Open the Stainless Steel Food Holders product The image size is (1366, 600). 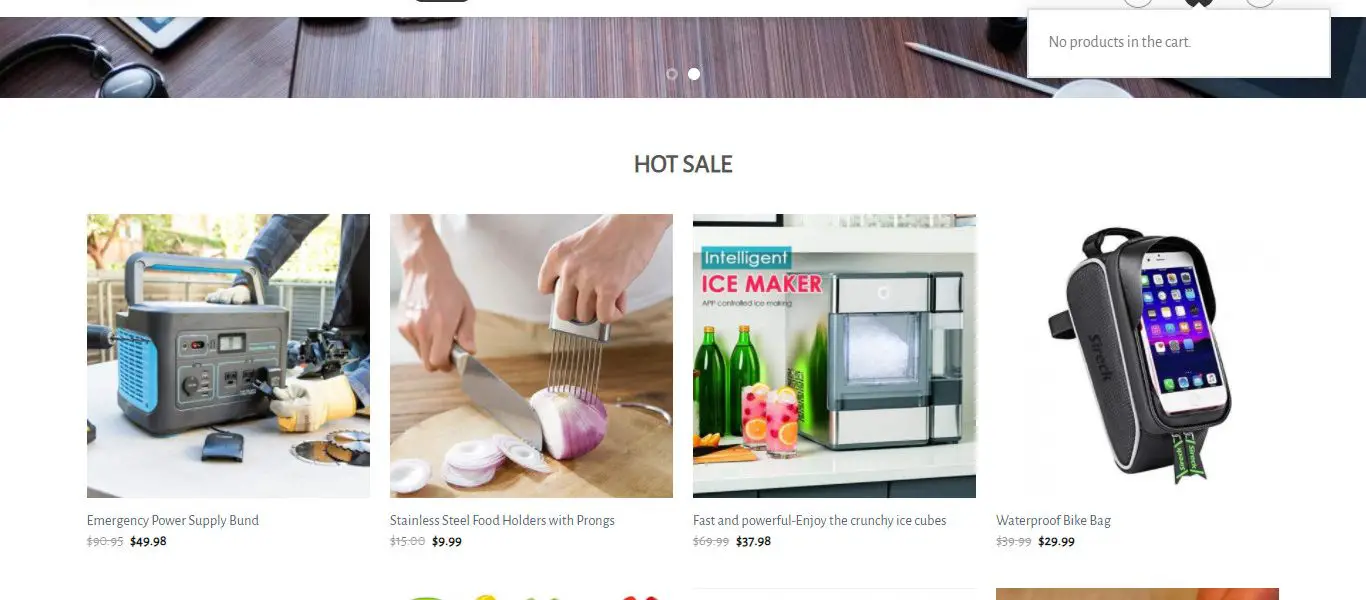tap(531, 355)
